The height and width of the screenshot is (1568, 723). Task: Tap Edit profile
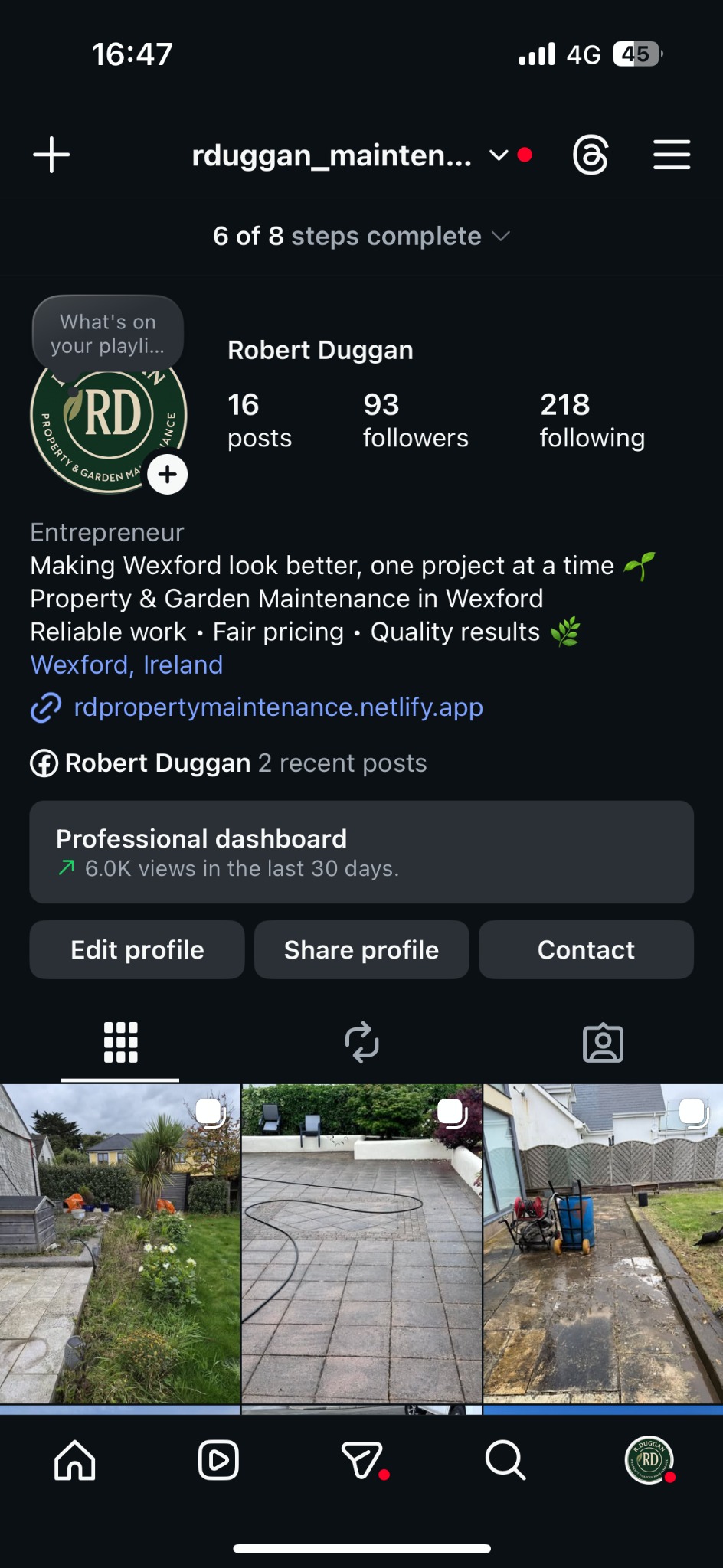137,950
